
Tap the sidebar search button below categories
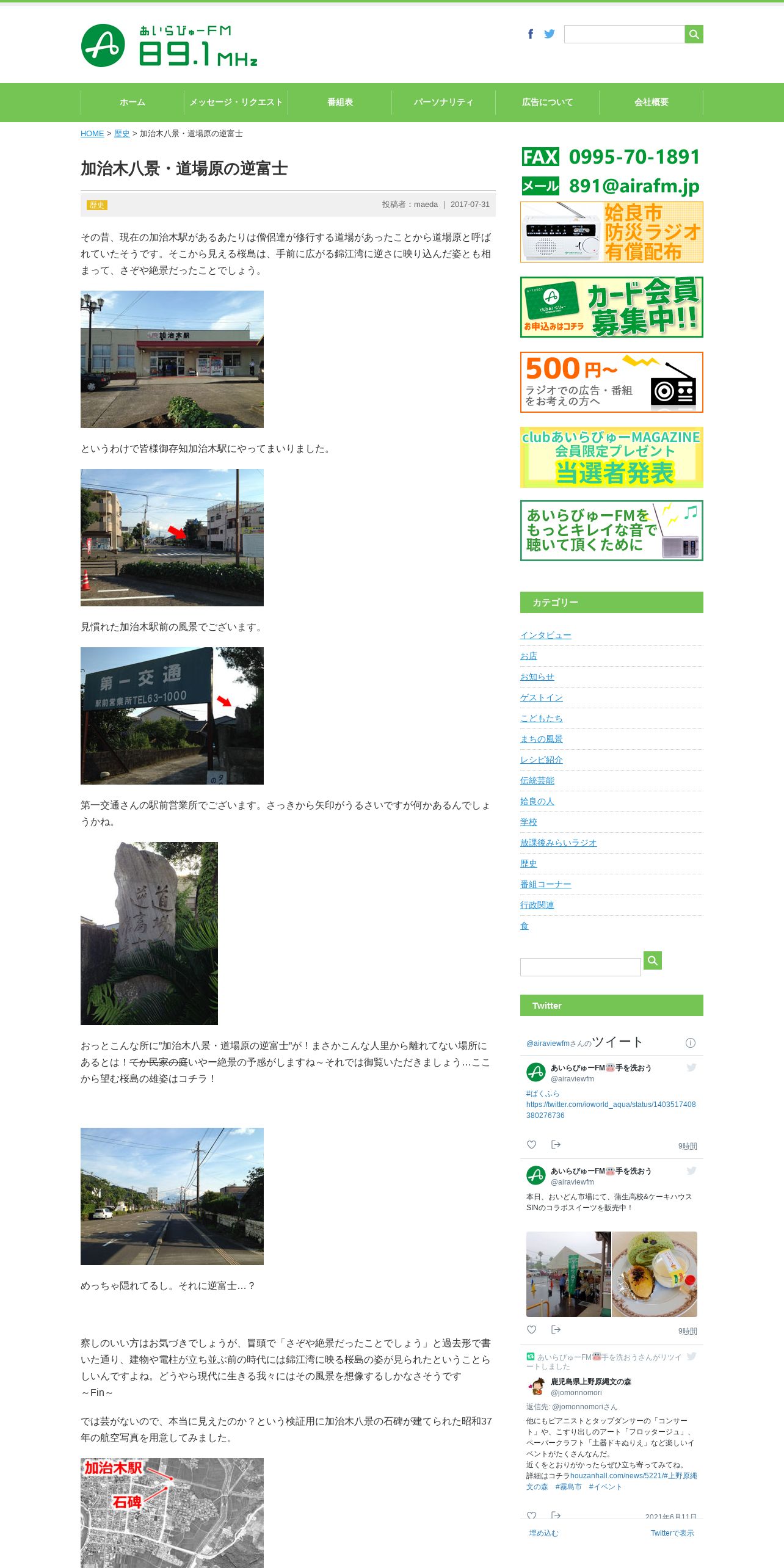[x=653, y=960]
